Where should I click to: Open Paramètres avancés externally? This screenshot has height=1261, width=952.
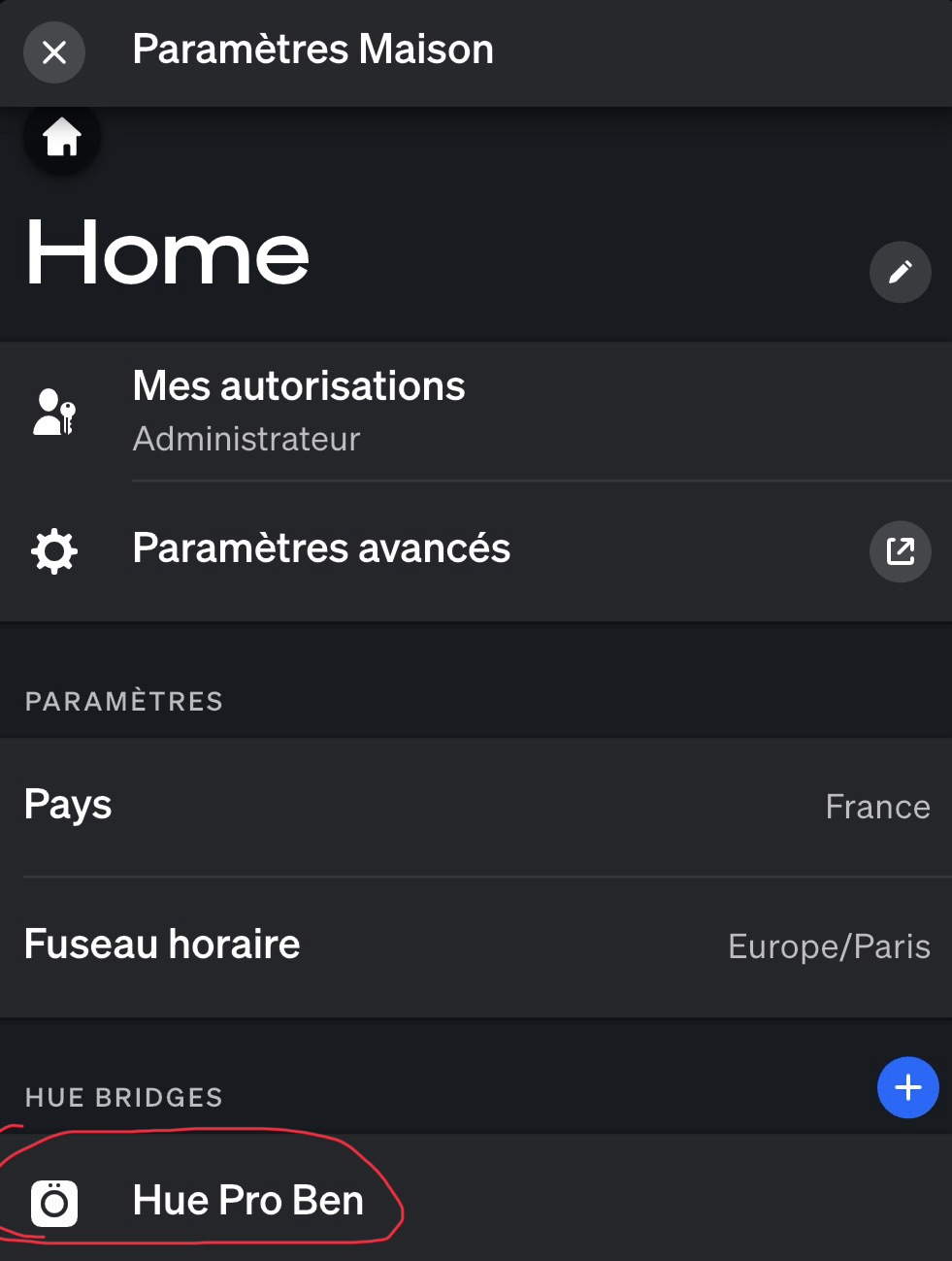[x=900, y=551]
